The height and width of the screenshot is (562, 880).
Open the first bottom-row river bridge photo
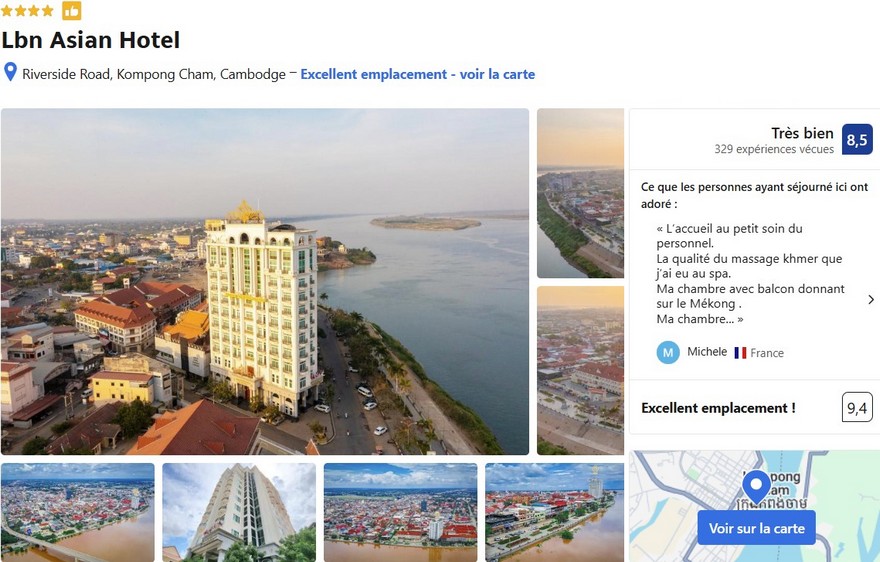click(78, 511)
